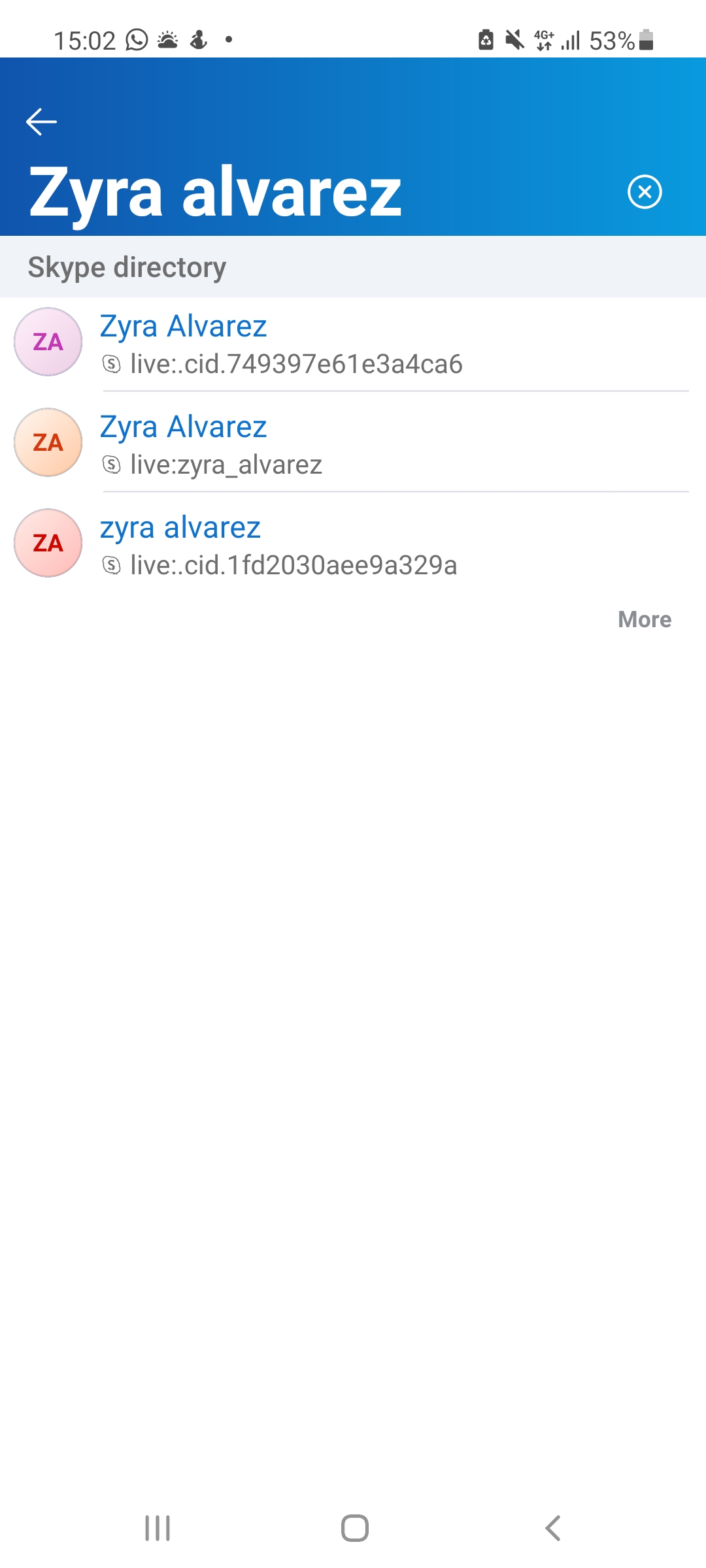The width and height of the screenshot is (706, 1568).
Task: Clear the search text with the X icon
Action: 645,192
